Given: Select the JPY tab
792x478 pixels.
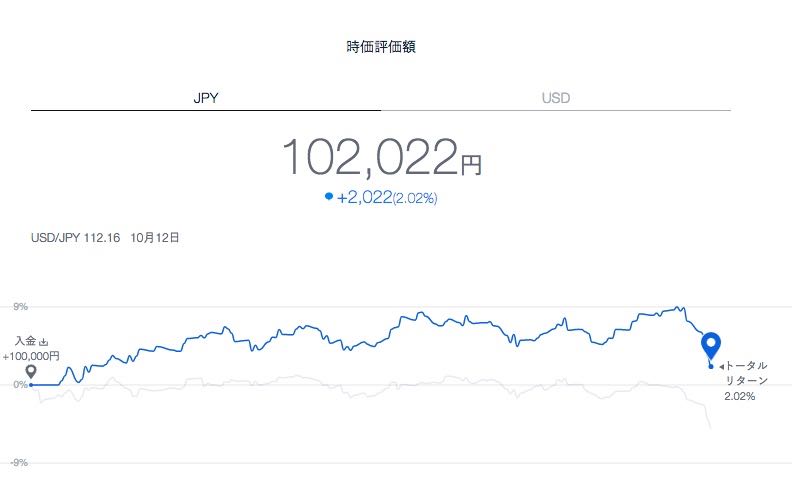Looking at the screenshot, I should pos(206,98).
